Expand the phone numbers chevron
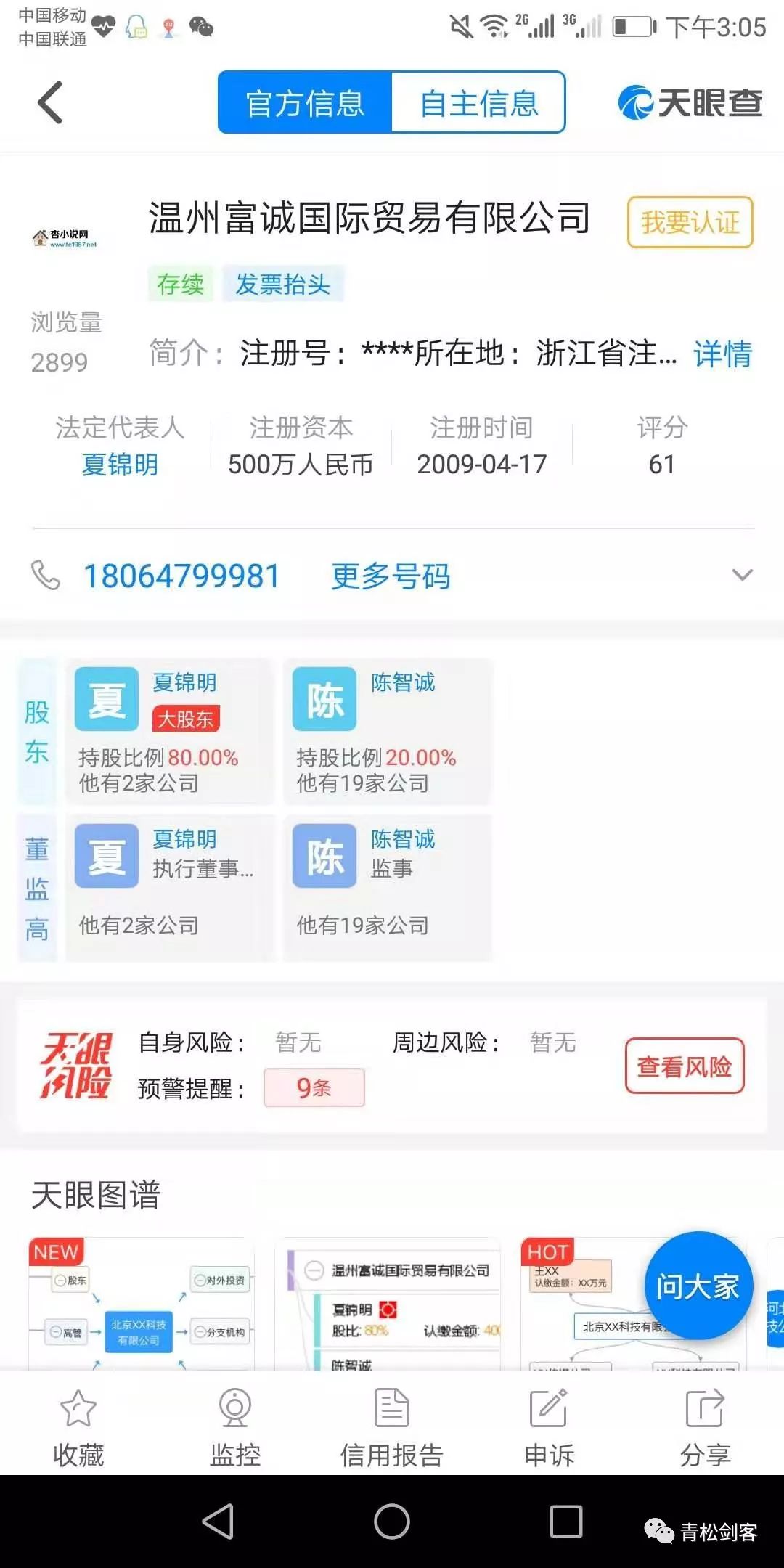Viewport: 784px width, 1568px height. [742, 576]
